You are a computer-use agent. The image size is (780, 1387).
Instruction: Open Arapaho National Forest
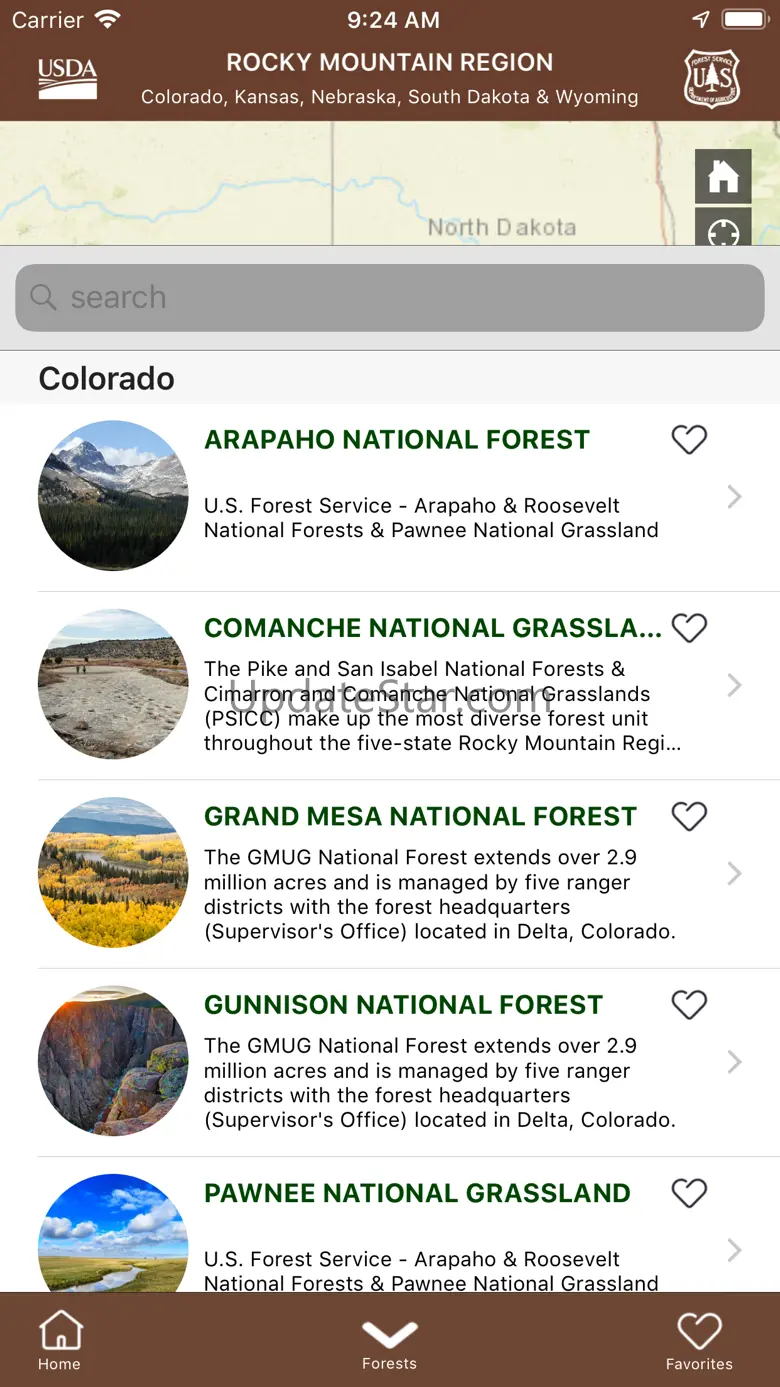pyautogui.click(x=390, y=497)
